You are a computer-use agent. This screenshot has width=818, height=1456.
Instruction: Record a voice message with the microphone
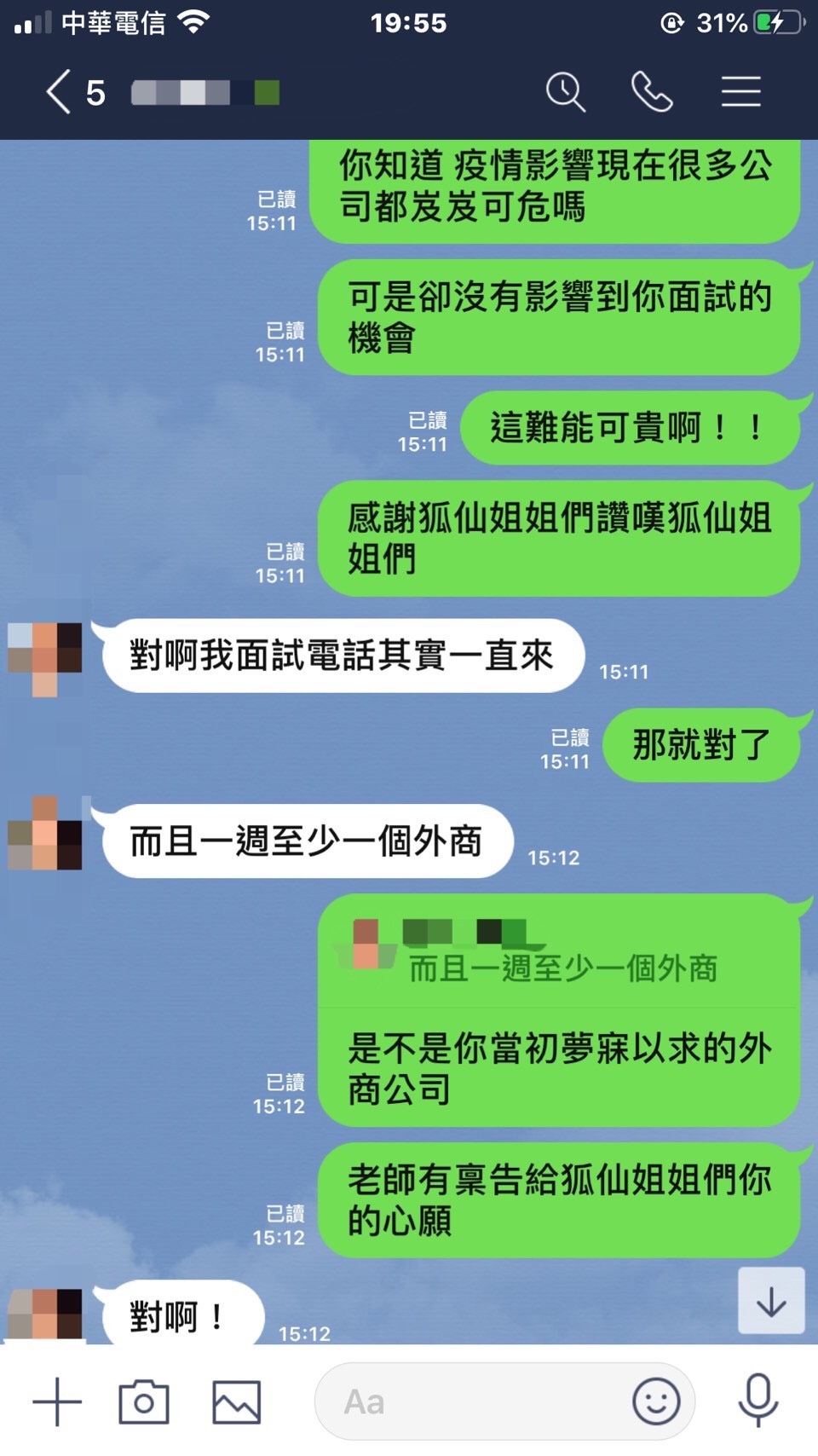coord(758,1401)
